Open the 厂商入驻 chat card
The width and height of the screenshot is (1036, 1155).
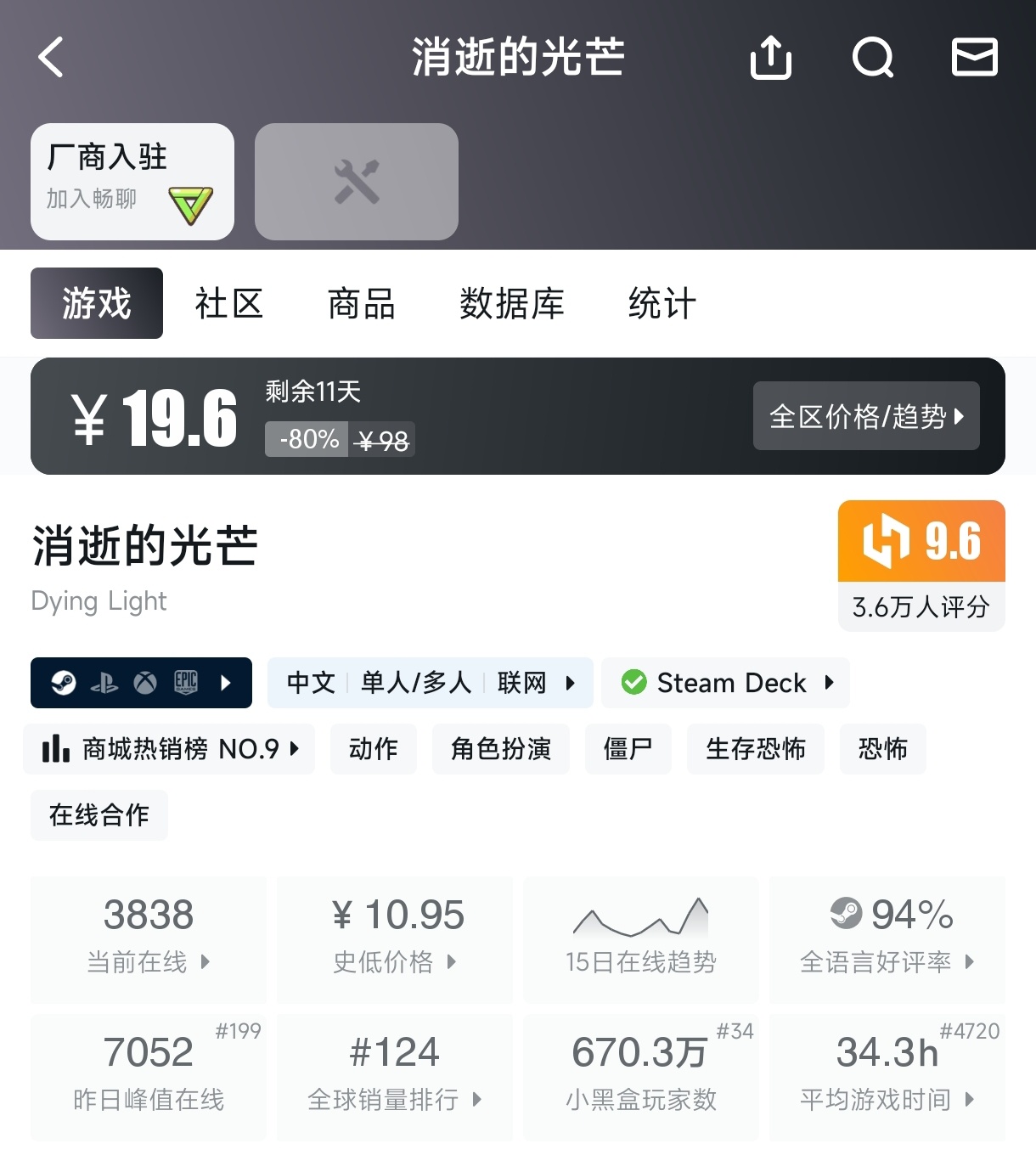point(132,181)
